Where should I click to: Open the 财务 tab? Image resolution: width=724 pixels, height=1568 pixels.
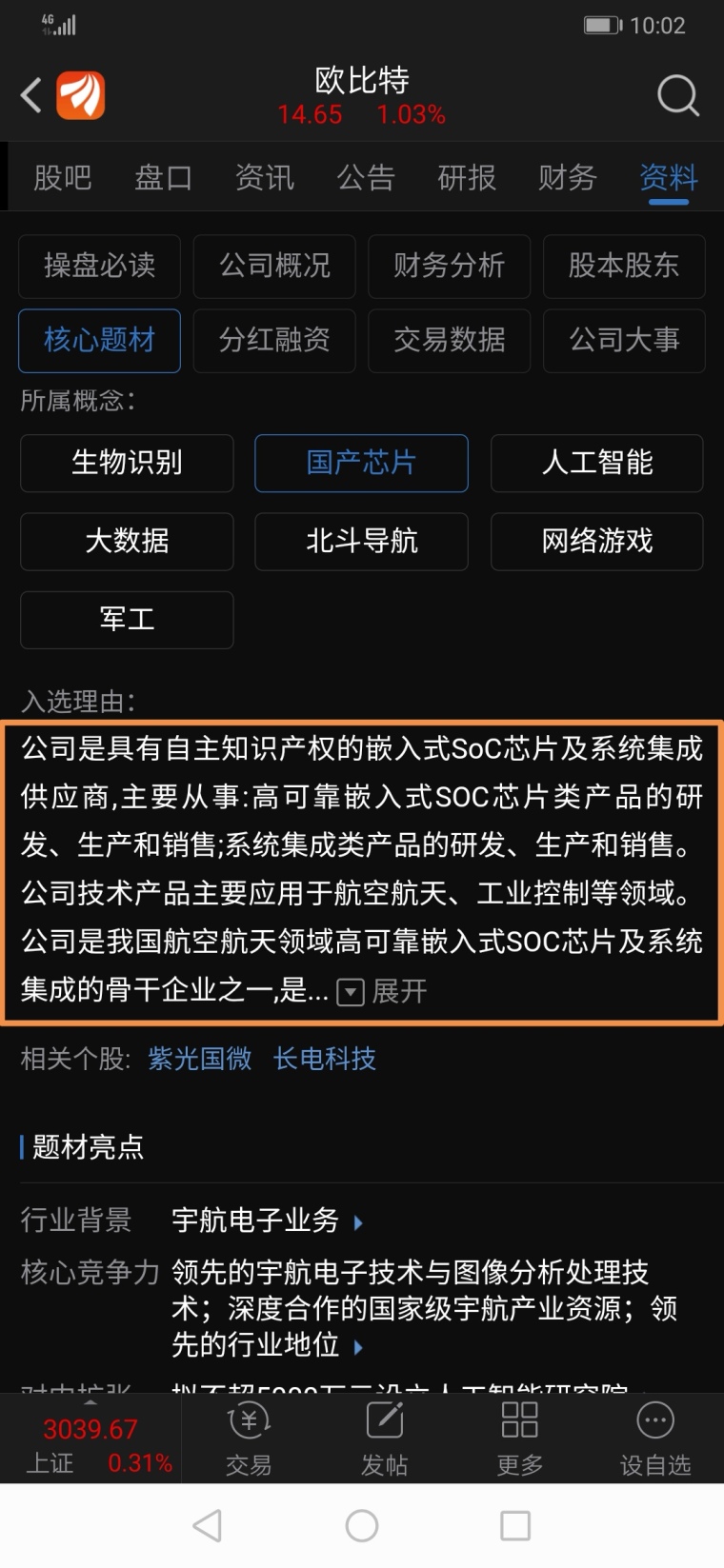568,177
